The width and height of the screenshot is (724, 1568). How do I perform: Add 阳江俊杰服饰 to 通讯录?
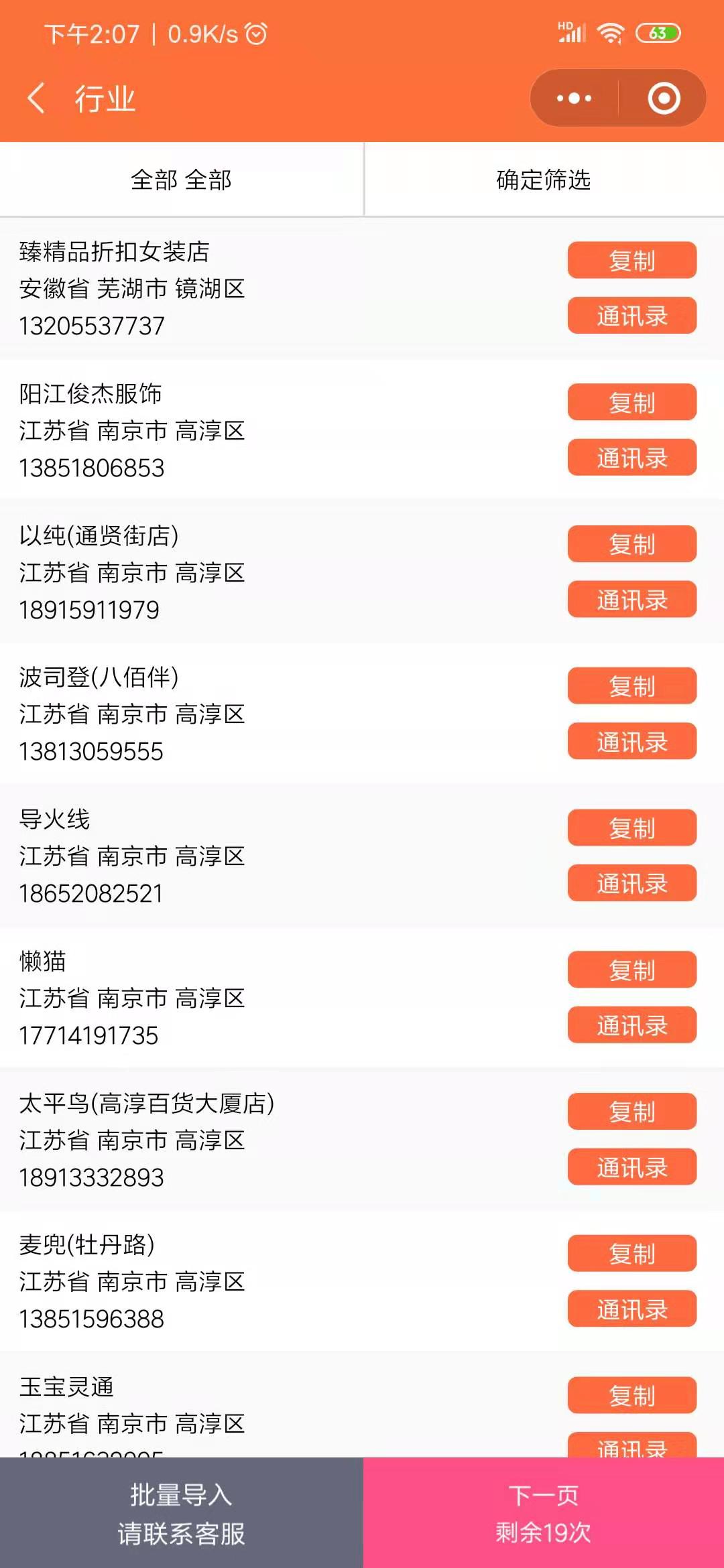coord(632,458)
